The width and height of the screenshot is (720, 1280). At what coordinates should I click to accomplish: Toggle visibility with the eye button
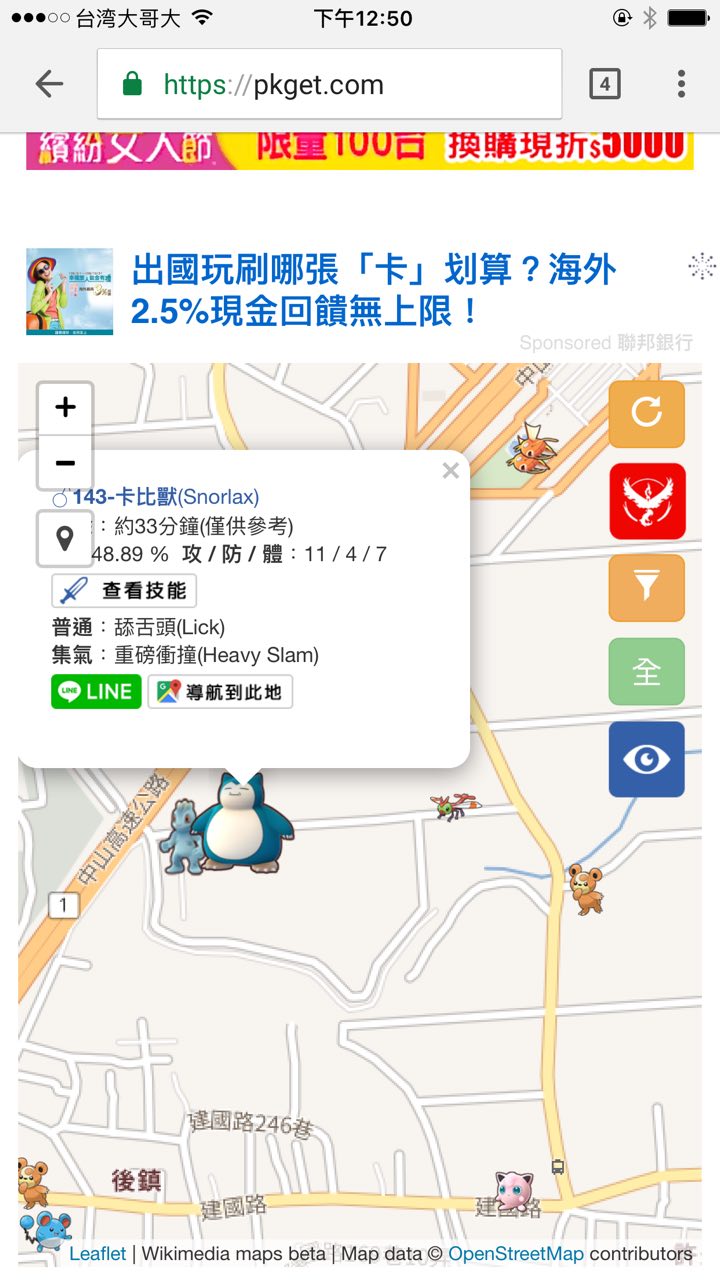(x=647, y=759)
